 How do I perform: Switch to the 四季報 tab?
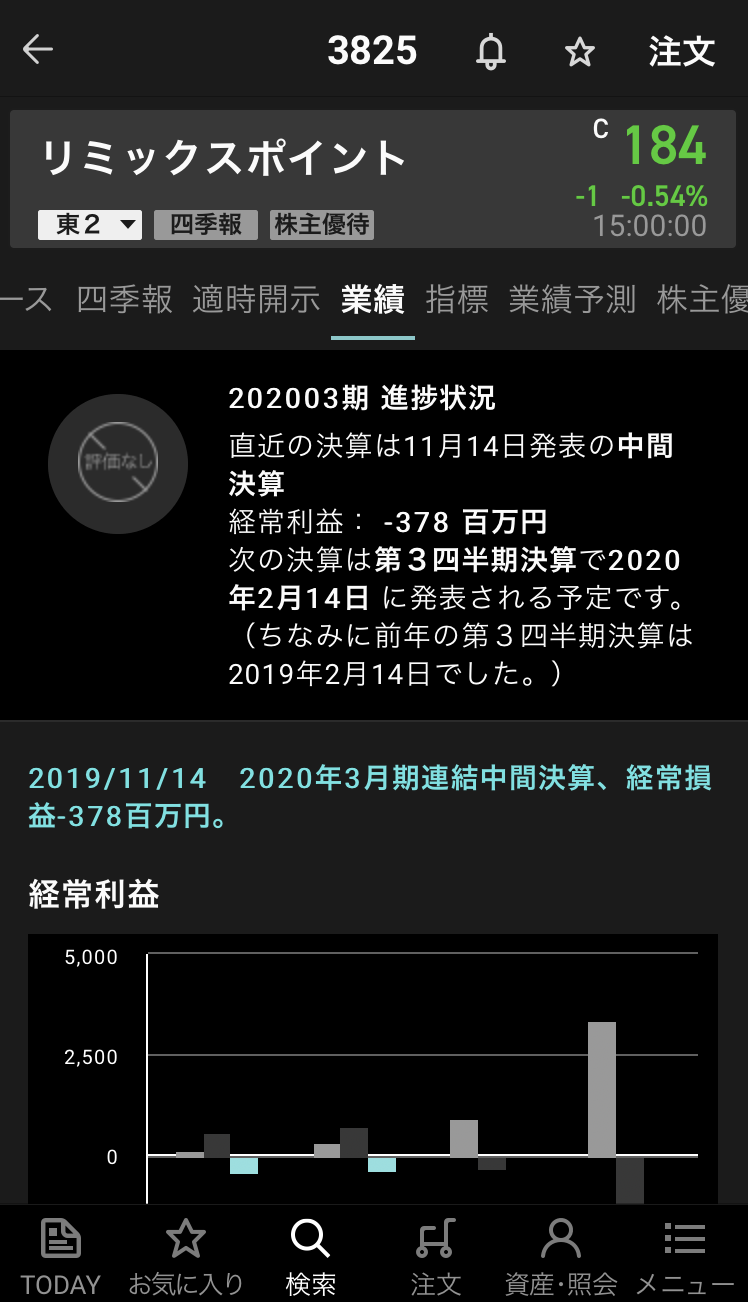[x=125, y=299]
